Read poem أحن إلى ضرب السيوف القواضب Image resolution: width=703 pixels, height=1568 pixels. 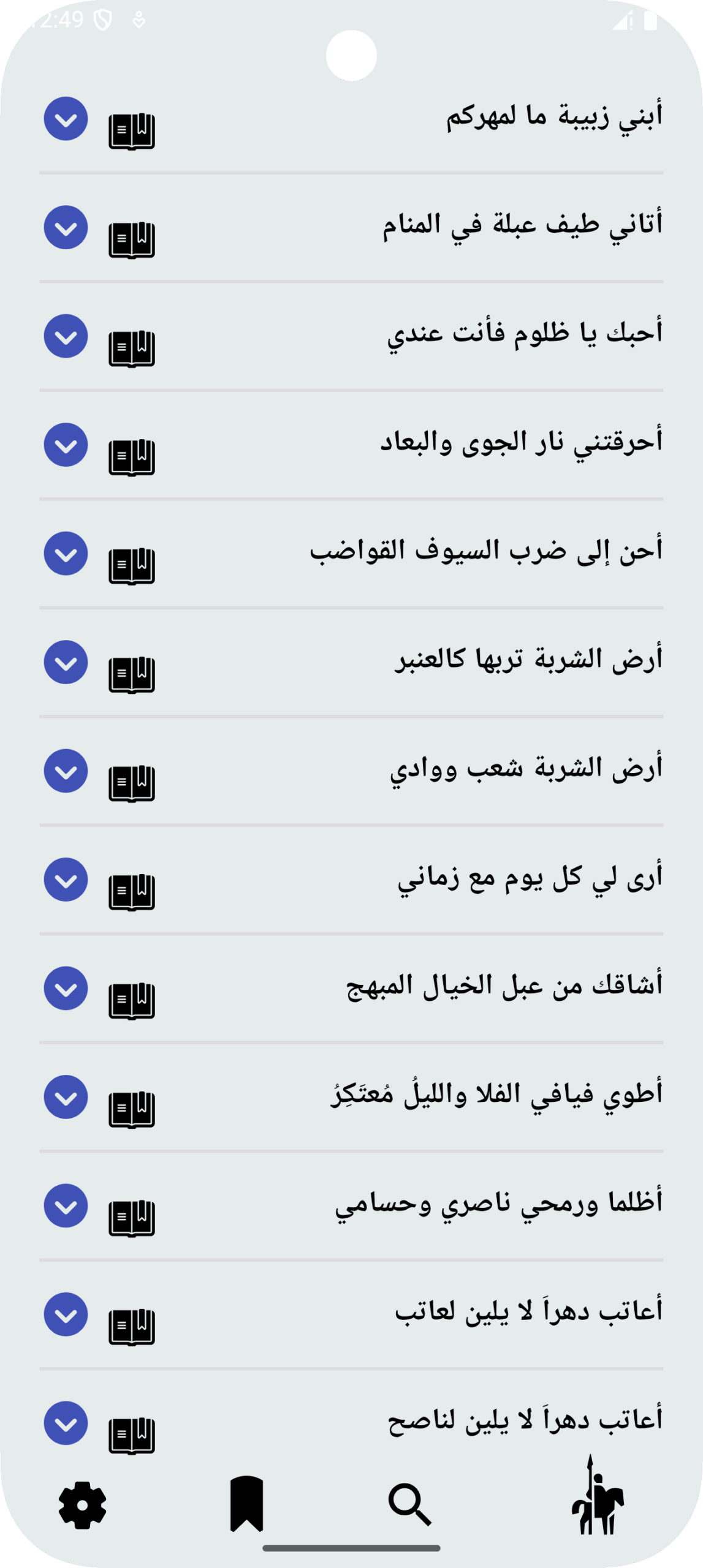point(485,551)
